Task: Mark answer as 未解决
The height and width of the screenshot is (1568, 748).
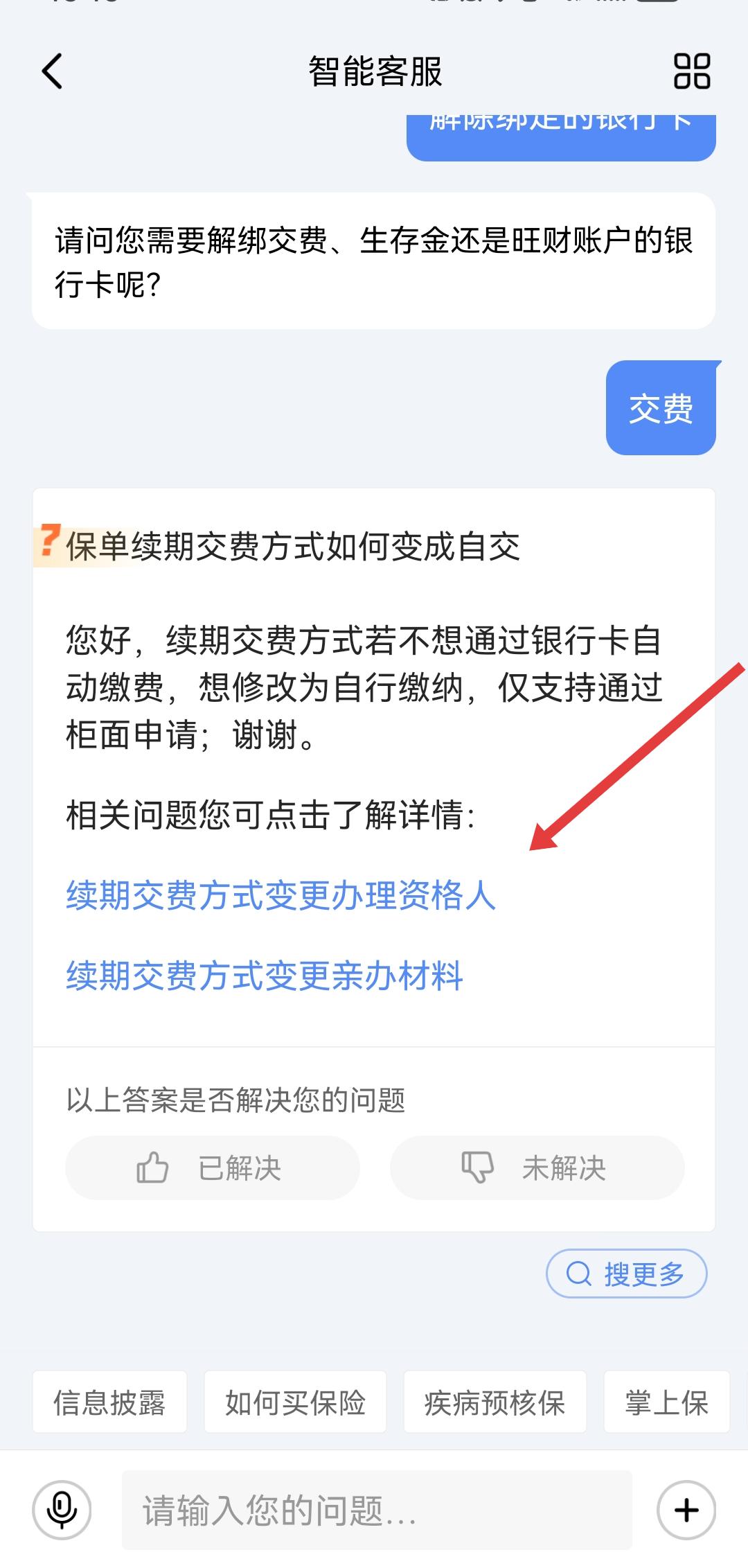Action: [537, 1168]
